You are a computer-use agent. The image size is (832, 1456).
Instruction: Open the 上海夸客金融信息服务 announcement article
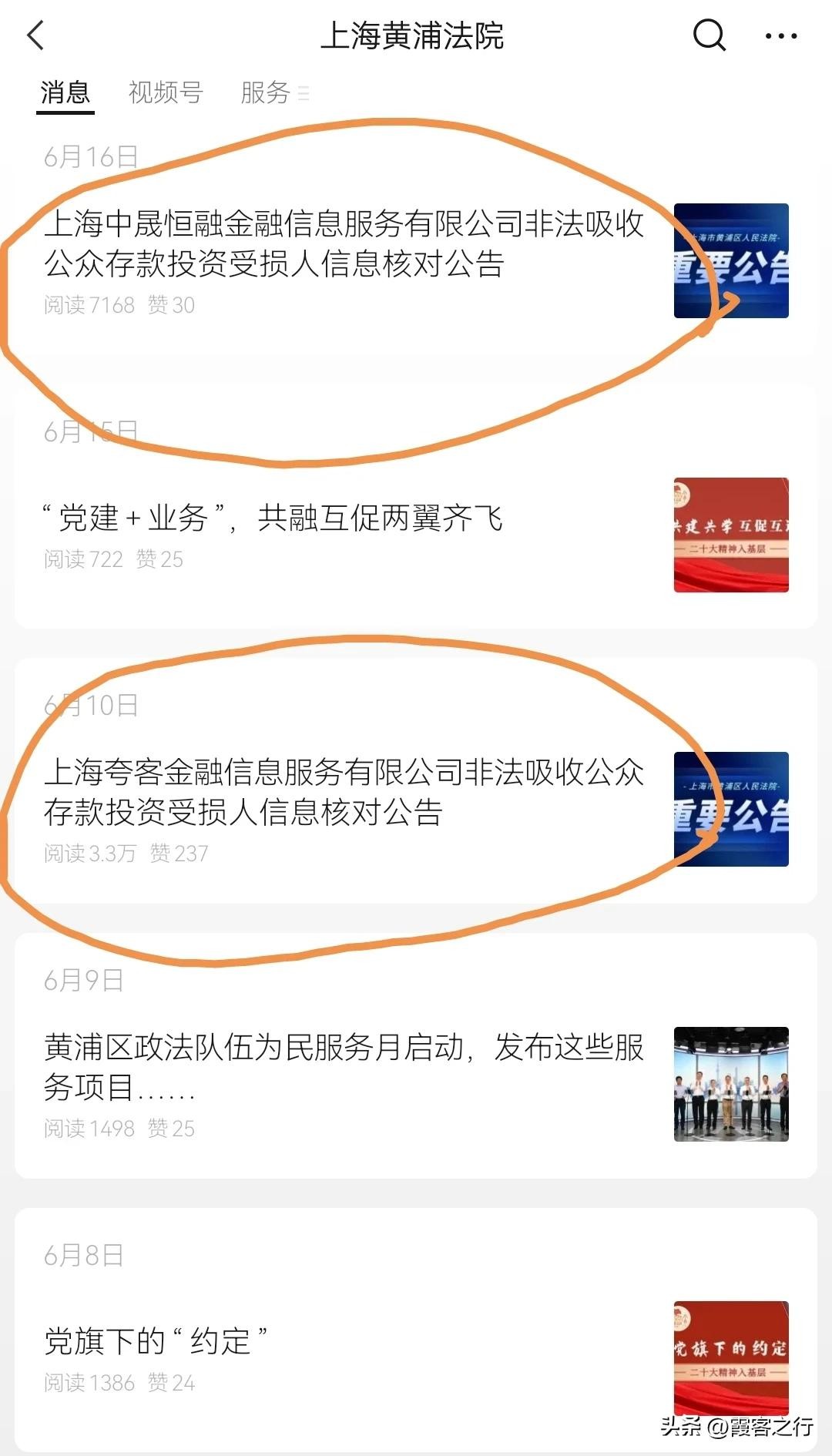tap(343, 792)
